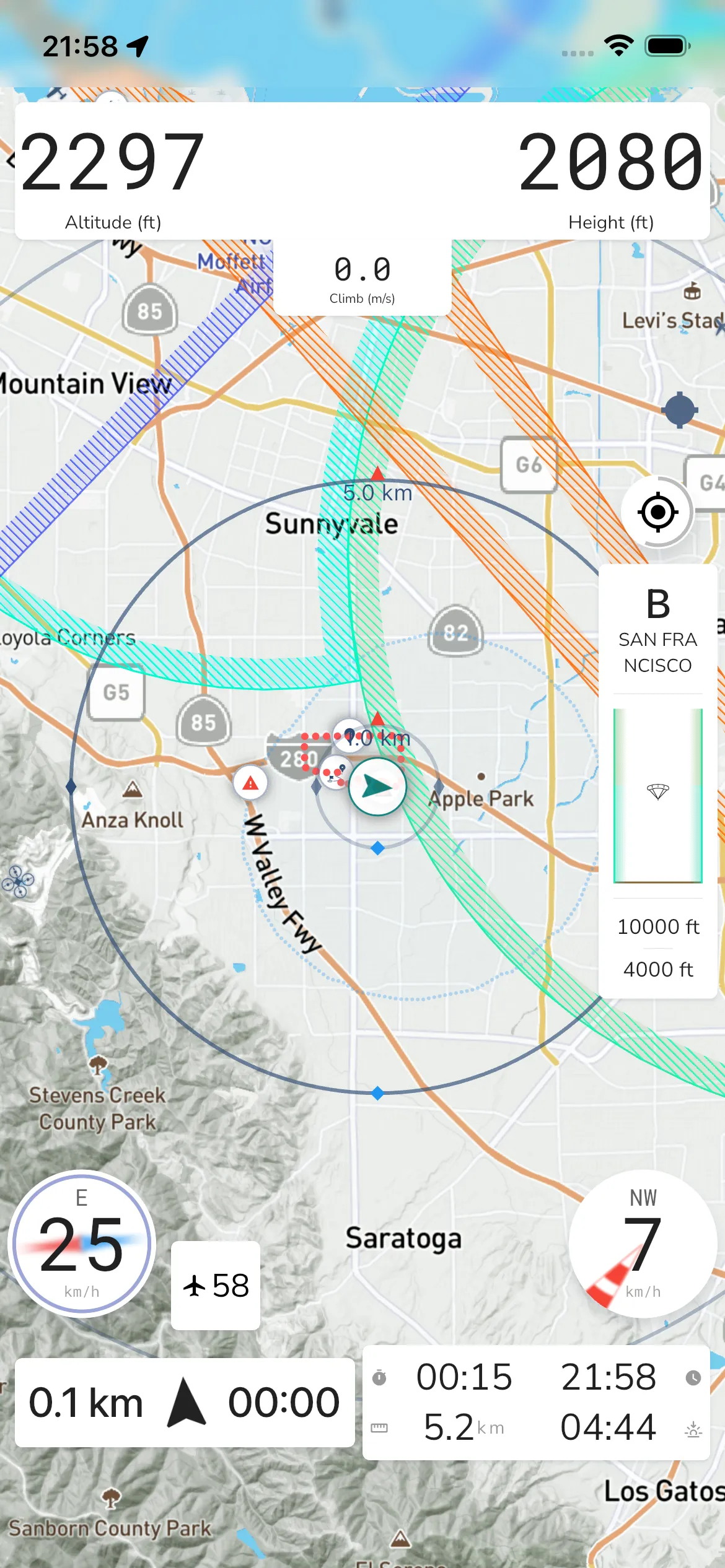Open the flight time and distance panel
Screen dimensions: 725x1568
click(535, 1402)
